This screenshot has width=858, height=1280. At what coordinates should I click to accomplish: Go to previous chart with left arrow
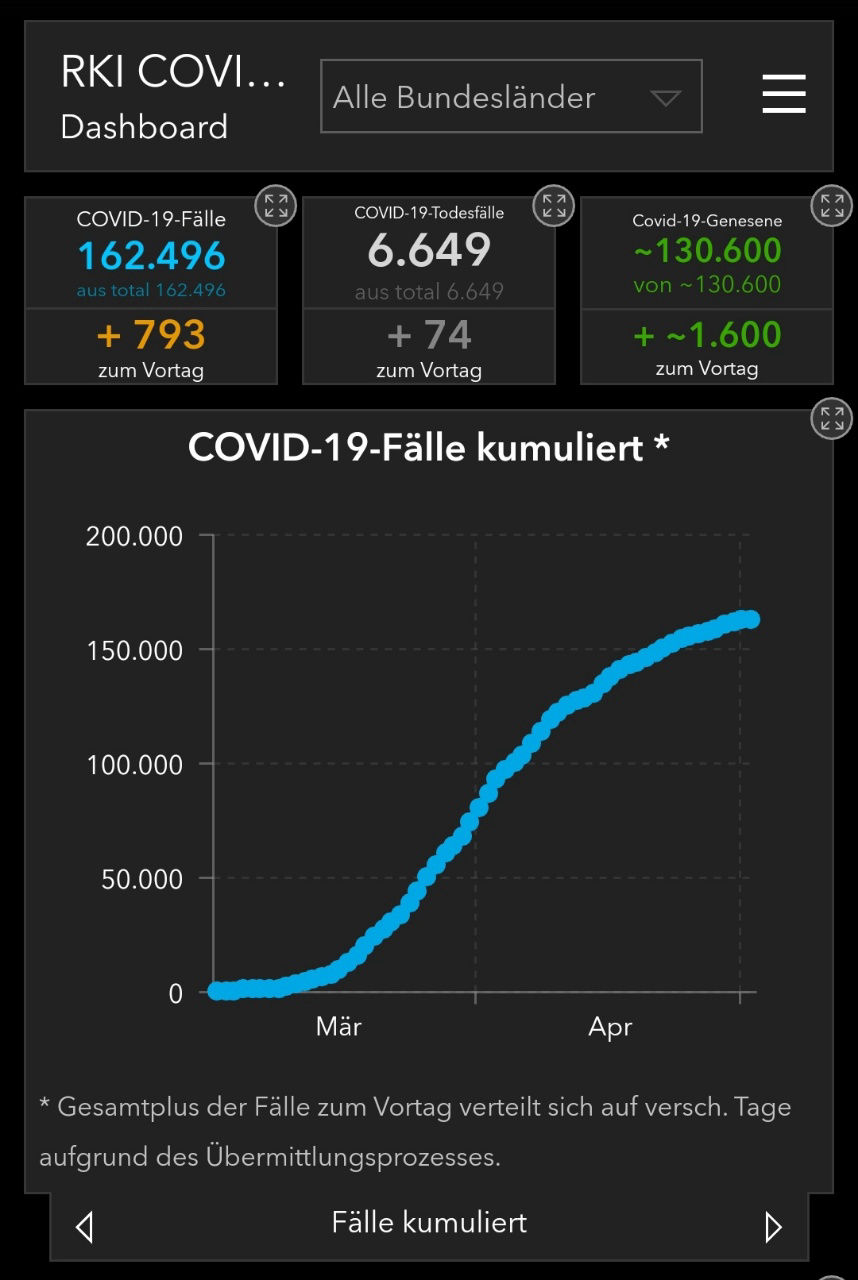click(85, 1226)
